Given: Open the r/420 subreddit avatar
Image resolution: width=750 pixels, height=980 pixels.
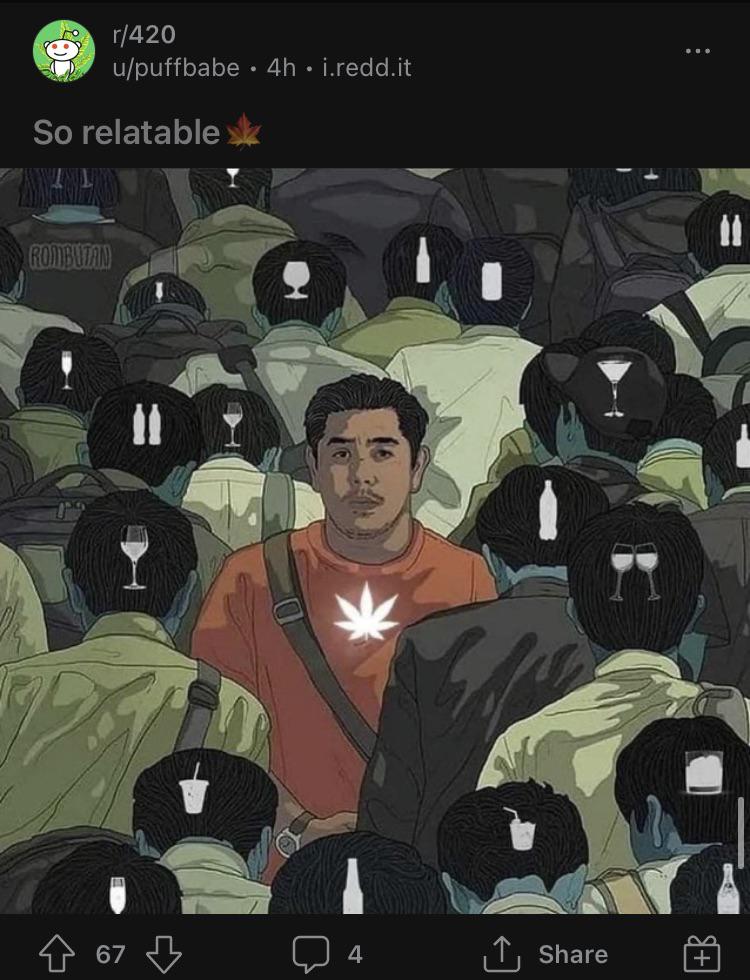Looking at the screenshot, I should 64,51.
